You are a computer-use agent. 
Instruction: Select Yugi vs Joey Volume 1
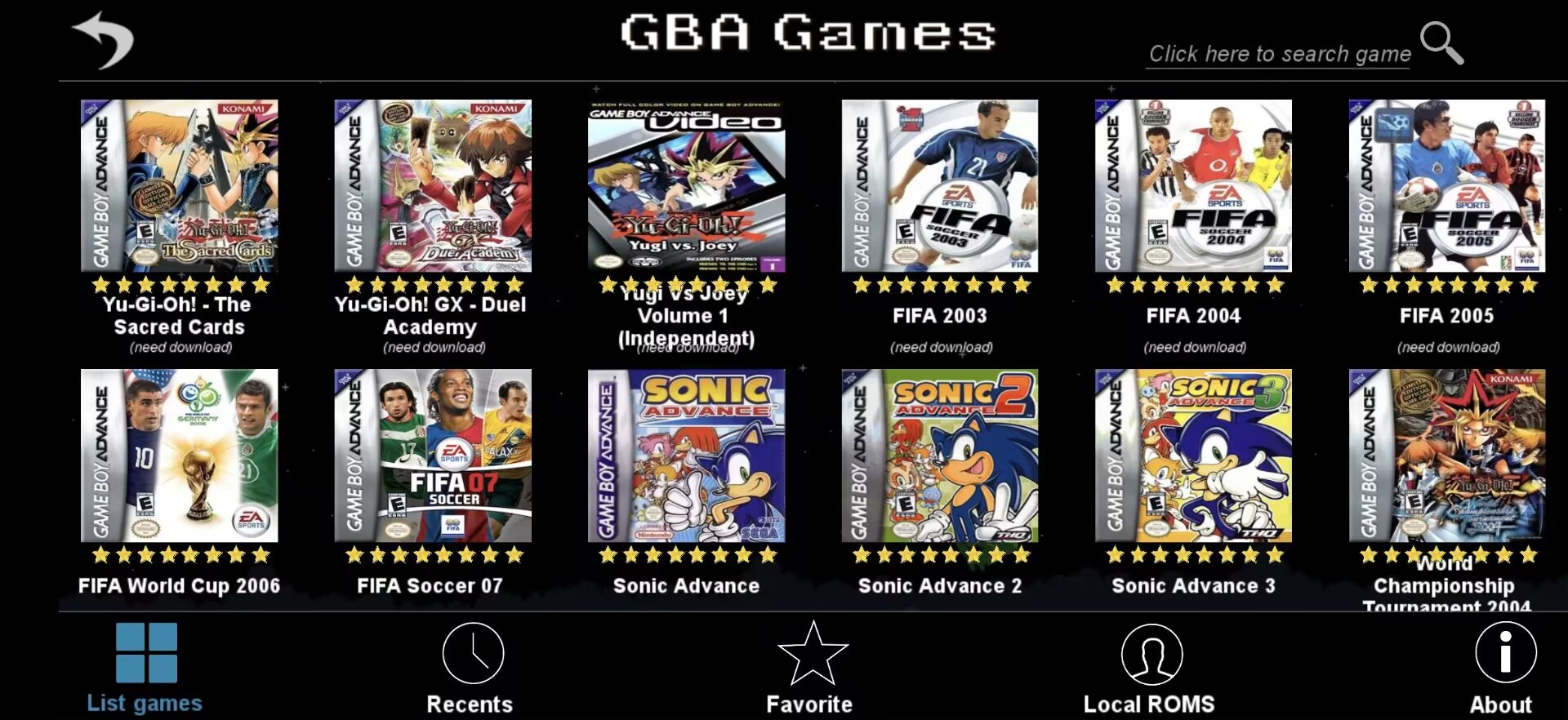[686, 186]
